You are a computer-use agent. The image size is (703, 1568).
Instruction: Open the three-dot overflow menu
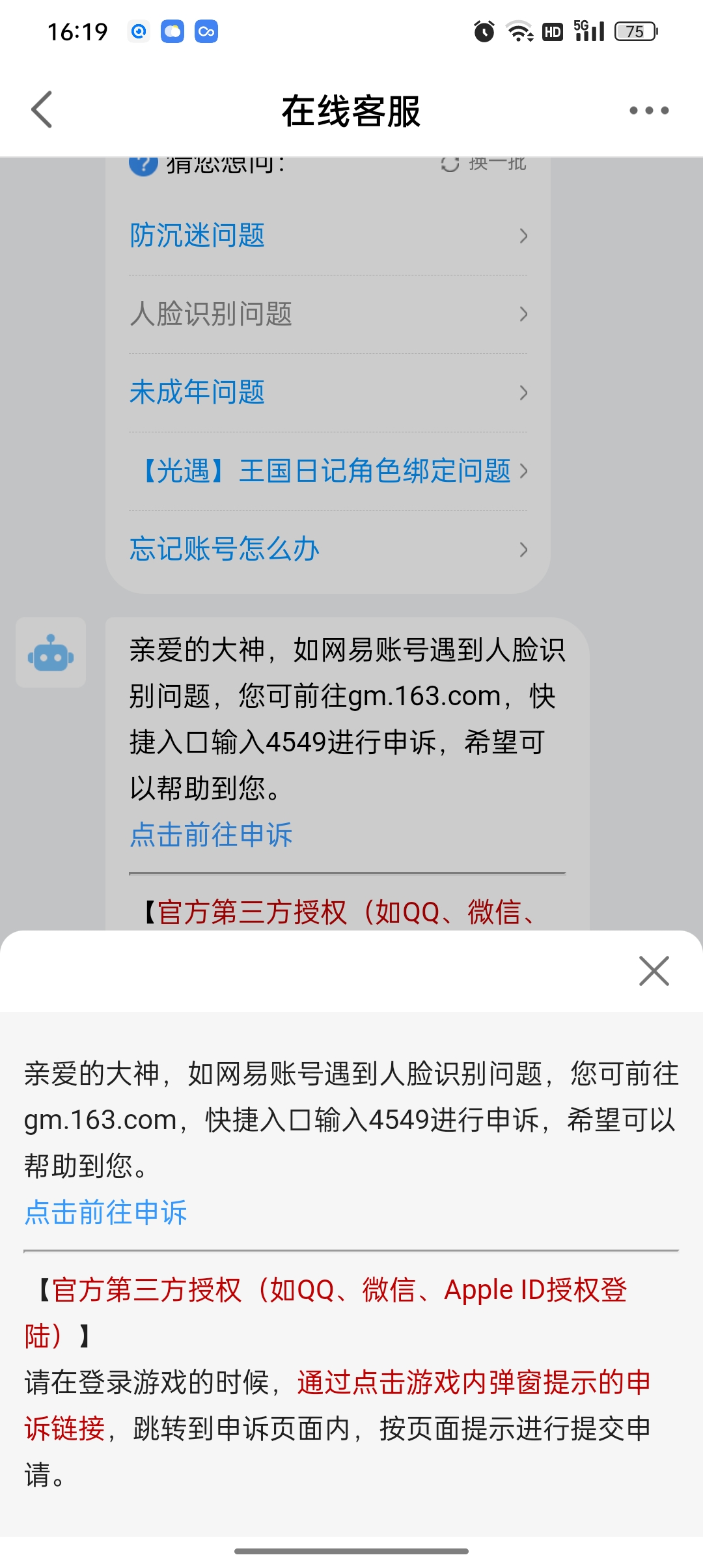(x=648, y=111)
